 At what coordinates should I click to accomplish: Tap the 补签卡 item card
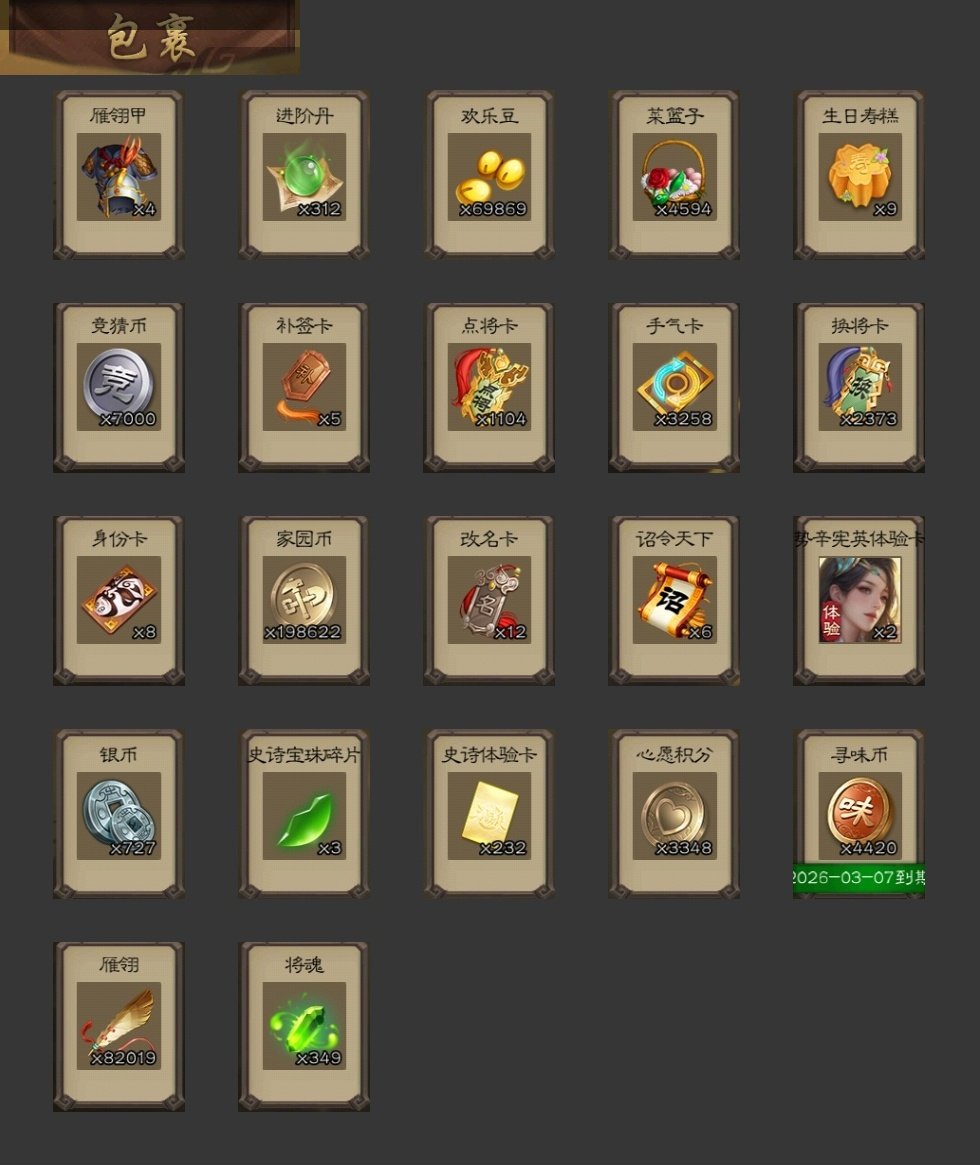click(304, 388)
